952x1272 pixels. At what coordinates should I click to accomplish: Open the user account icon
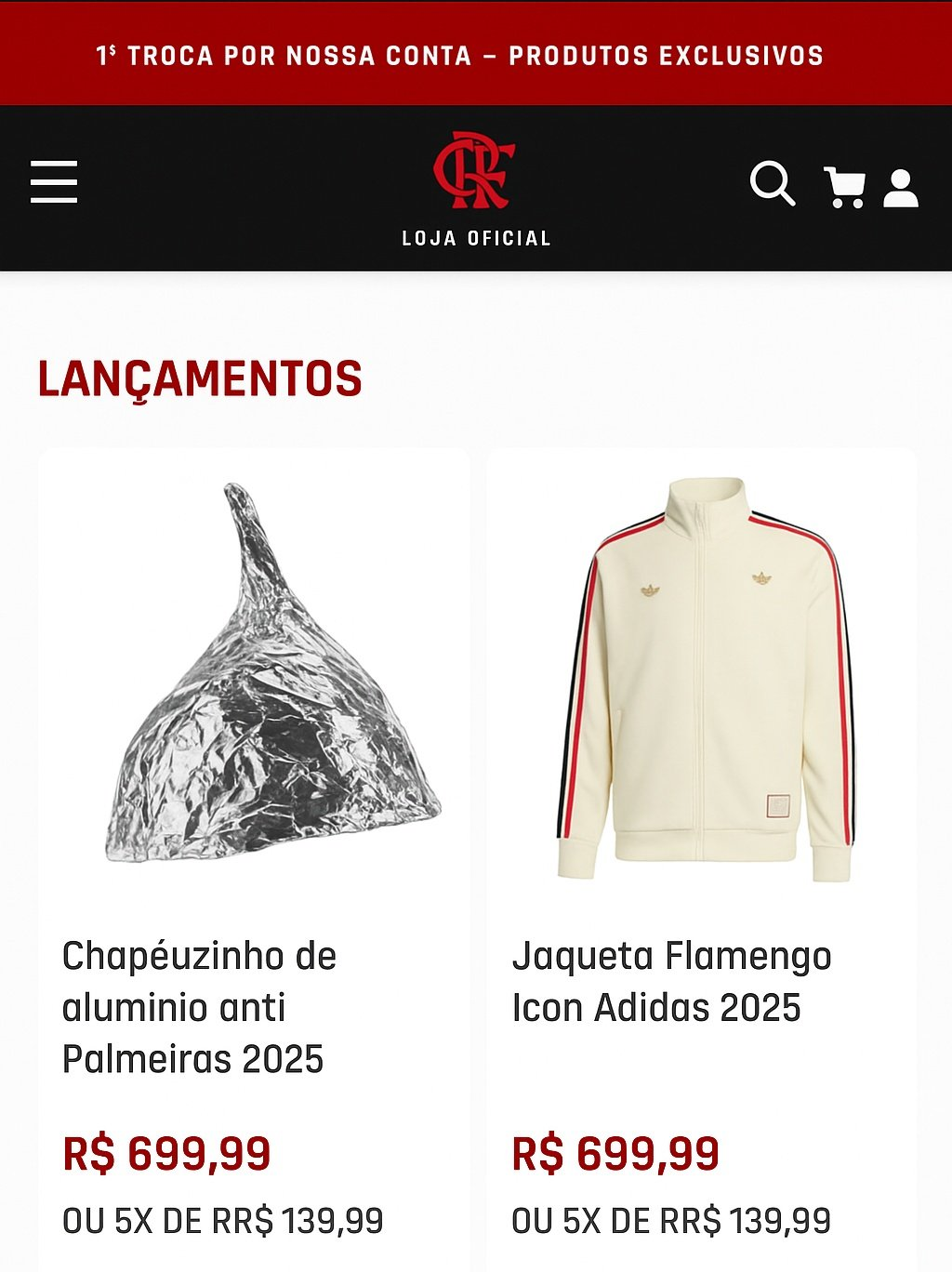point(900,188)
